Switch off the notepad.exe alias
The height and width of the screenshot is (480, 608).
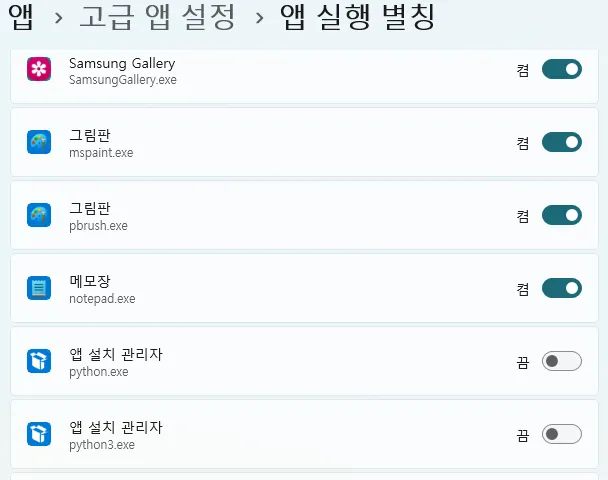tap(561, 288)
